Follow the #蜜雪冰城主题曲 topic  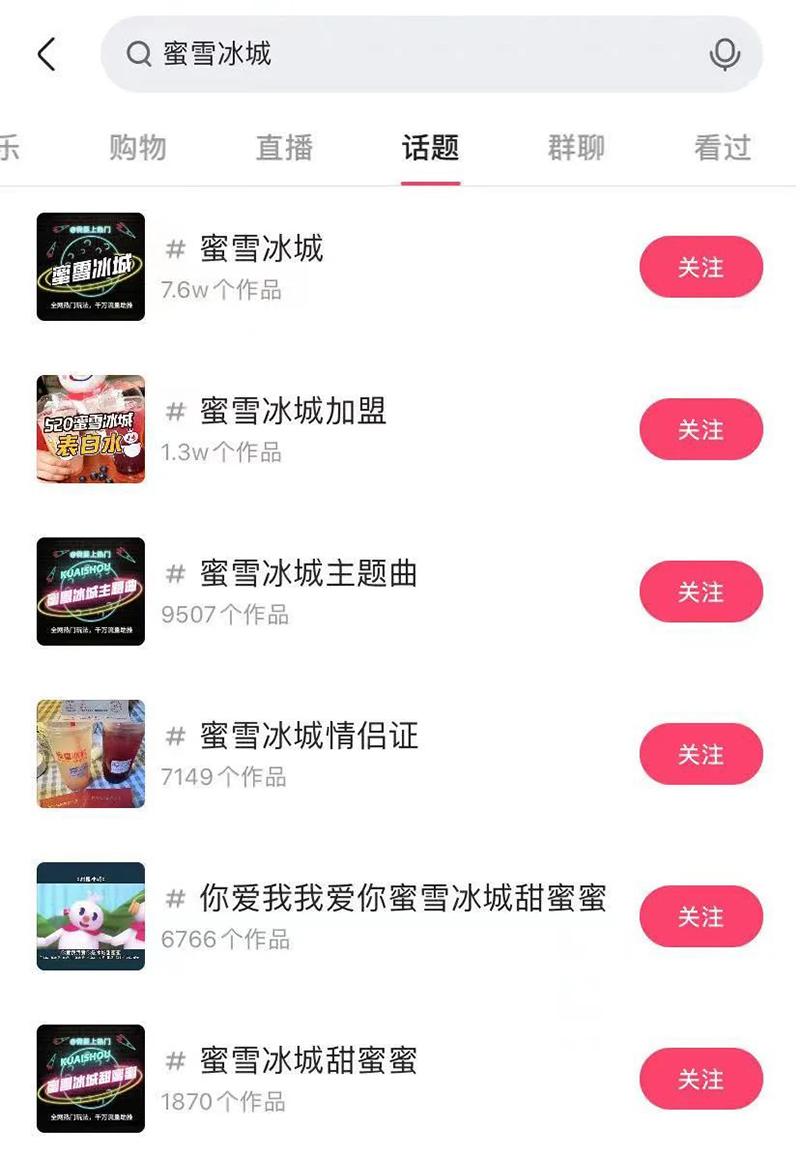click(x=700, y=592)
